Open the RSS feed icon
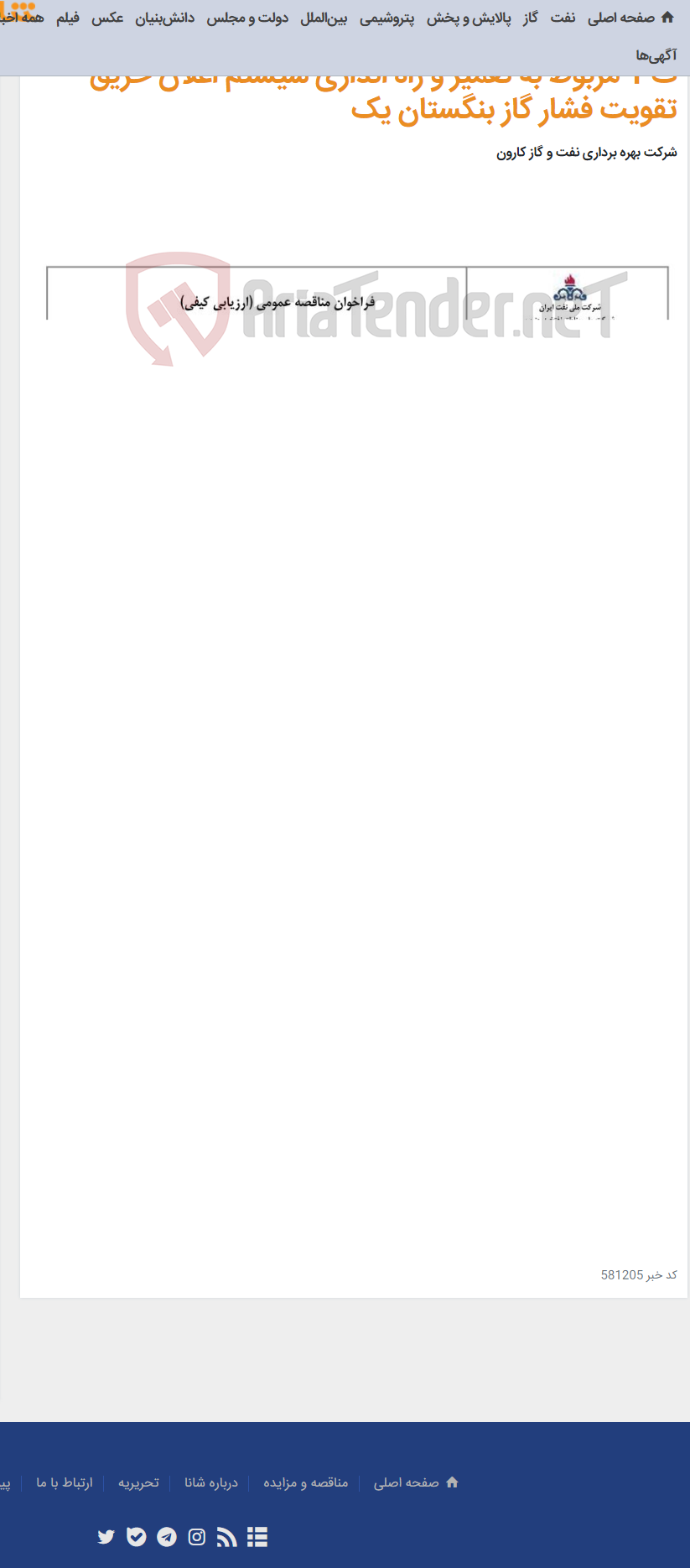The image size is (690, 1568). coord(227,1536)
